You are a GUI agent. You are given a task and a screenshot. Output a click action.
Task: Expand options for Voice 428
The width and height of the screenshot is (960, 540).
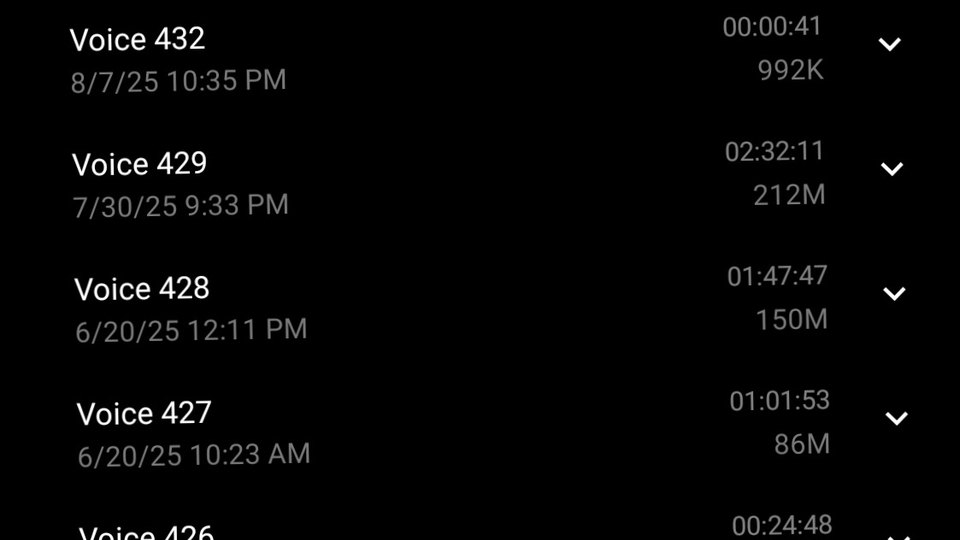coord(893,293)
